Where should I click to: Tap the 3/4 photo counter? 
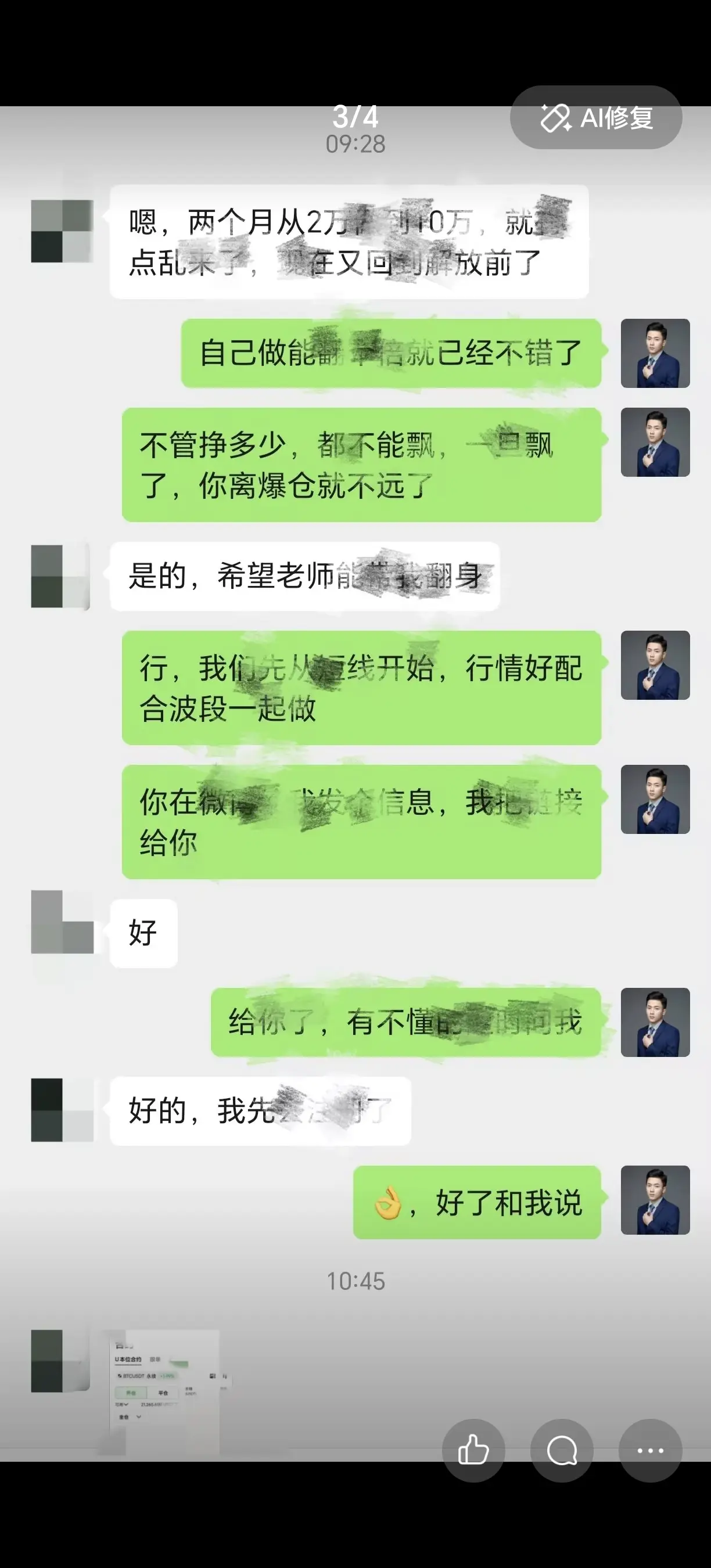(x=355, y=117)
